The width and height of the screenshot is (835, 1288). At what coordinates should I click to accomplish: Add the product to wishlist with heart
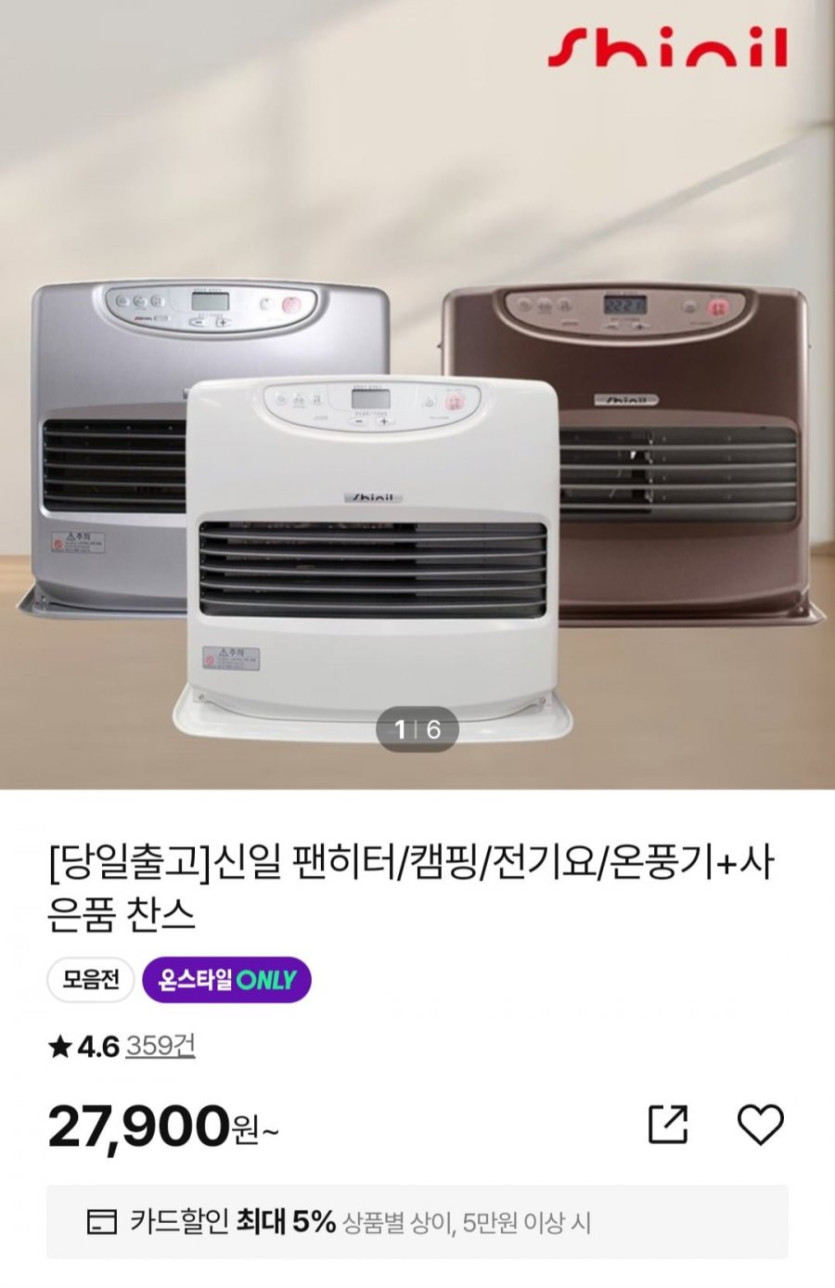(x=760, y=1125)
